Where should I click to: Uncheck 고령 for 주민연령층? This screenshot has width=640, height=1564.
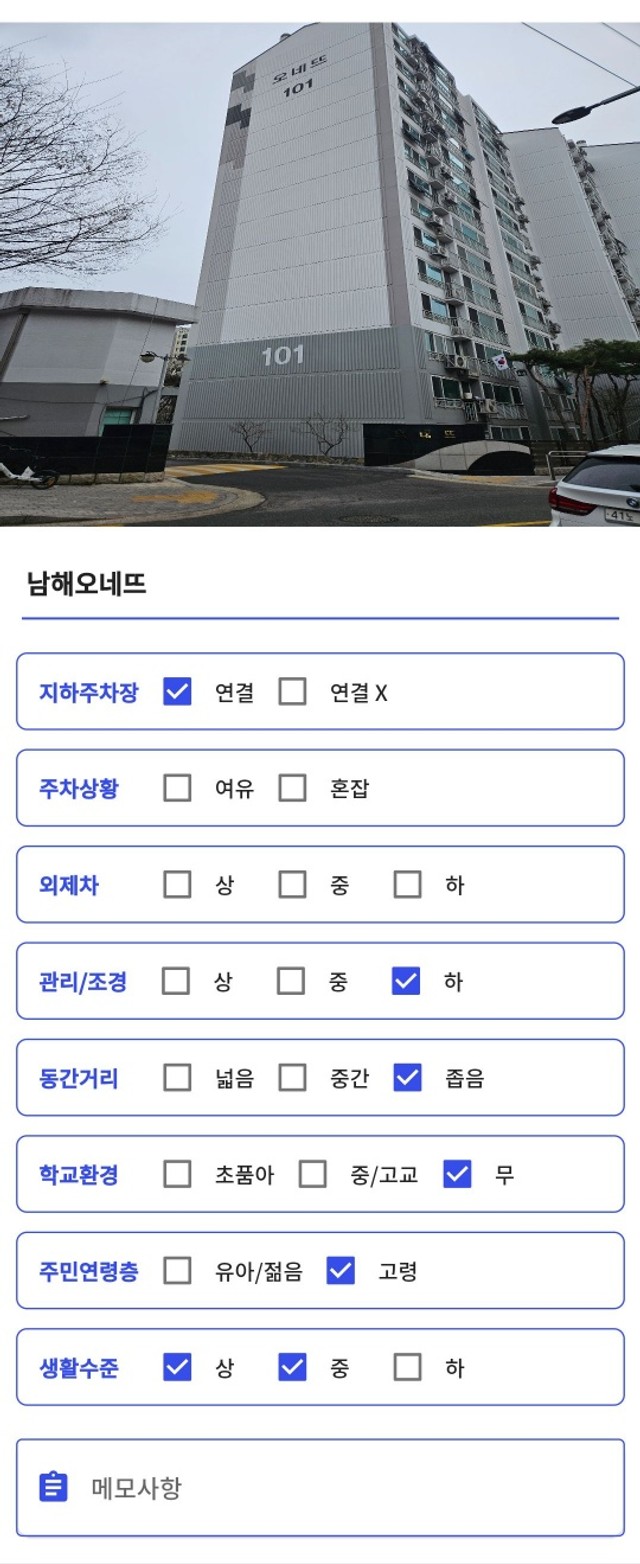341,1270
